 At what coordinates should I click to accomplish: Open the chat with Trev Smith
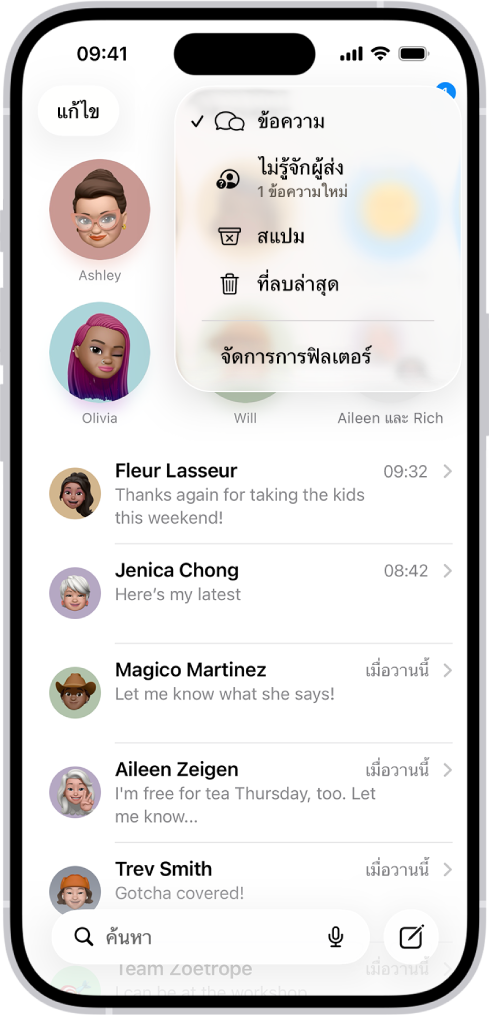[x=251, y=880]
